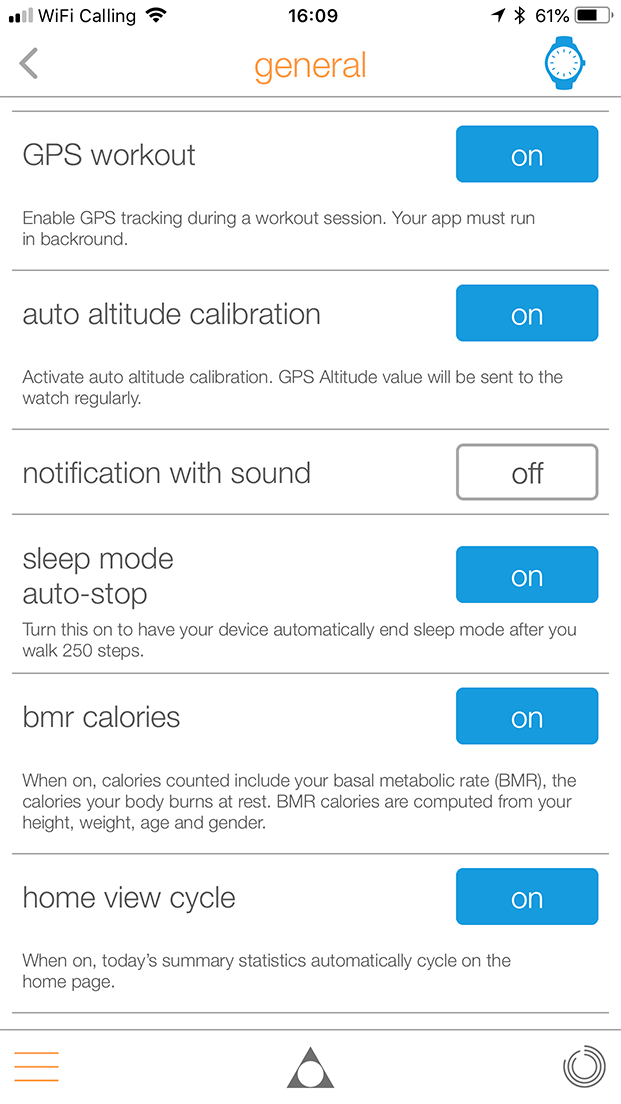Image resolution: width=621 pixels, height=1104 pixels.
Task: Open the circular activity rings icon
Action: (584, 1067)
